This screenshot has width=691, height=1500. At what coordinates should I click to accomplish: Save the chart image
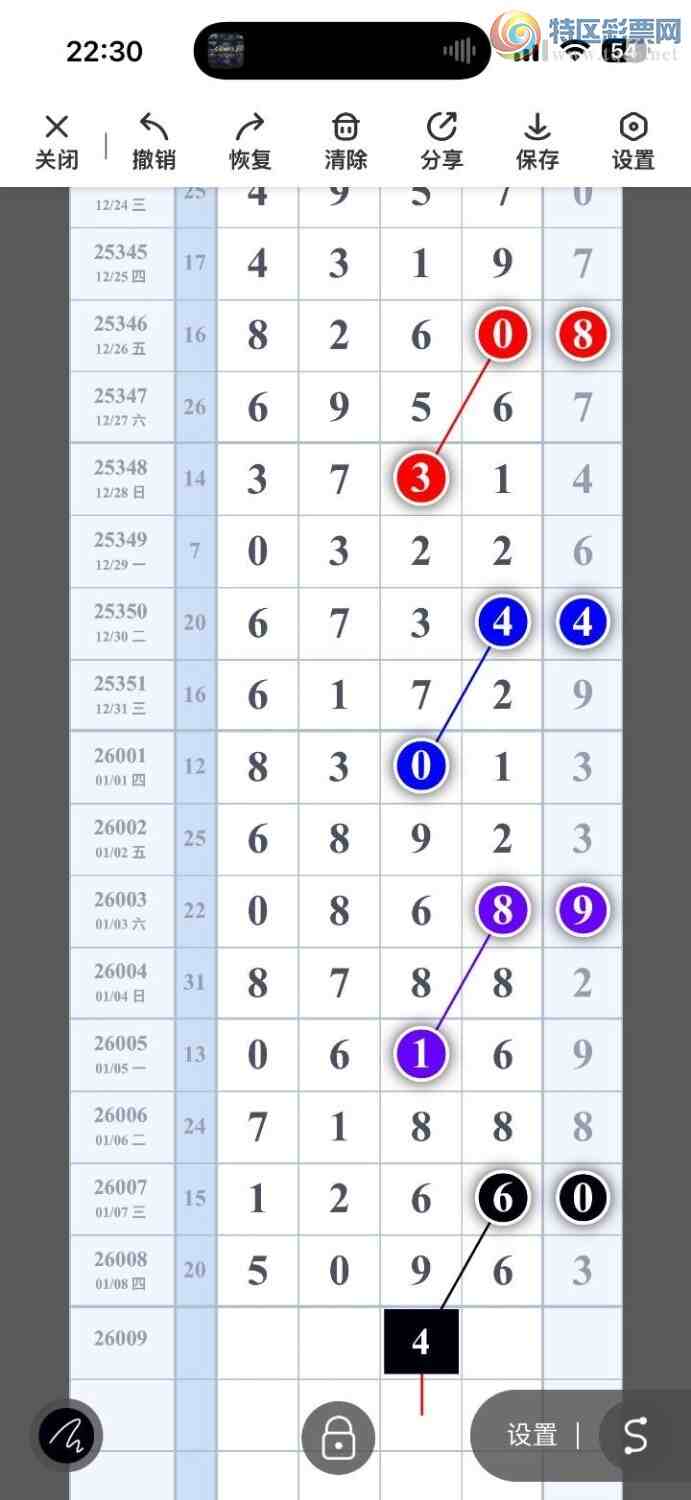point(537,142)
